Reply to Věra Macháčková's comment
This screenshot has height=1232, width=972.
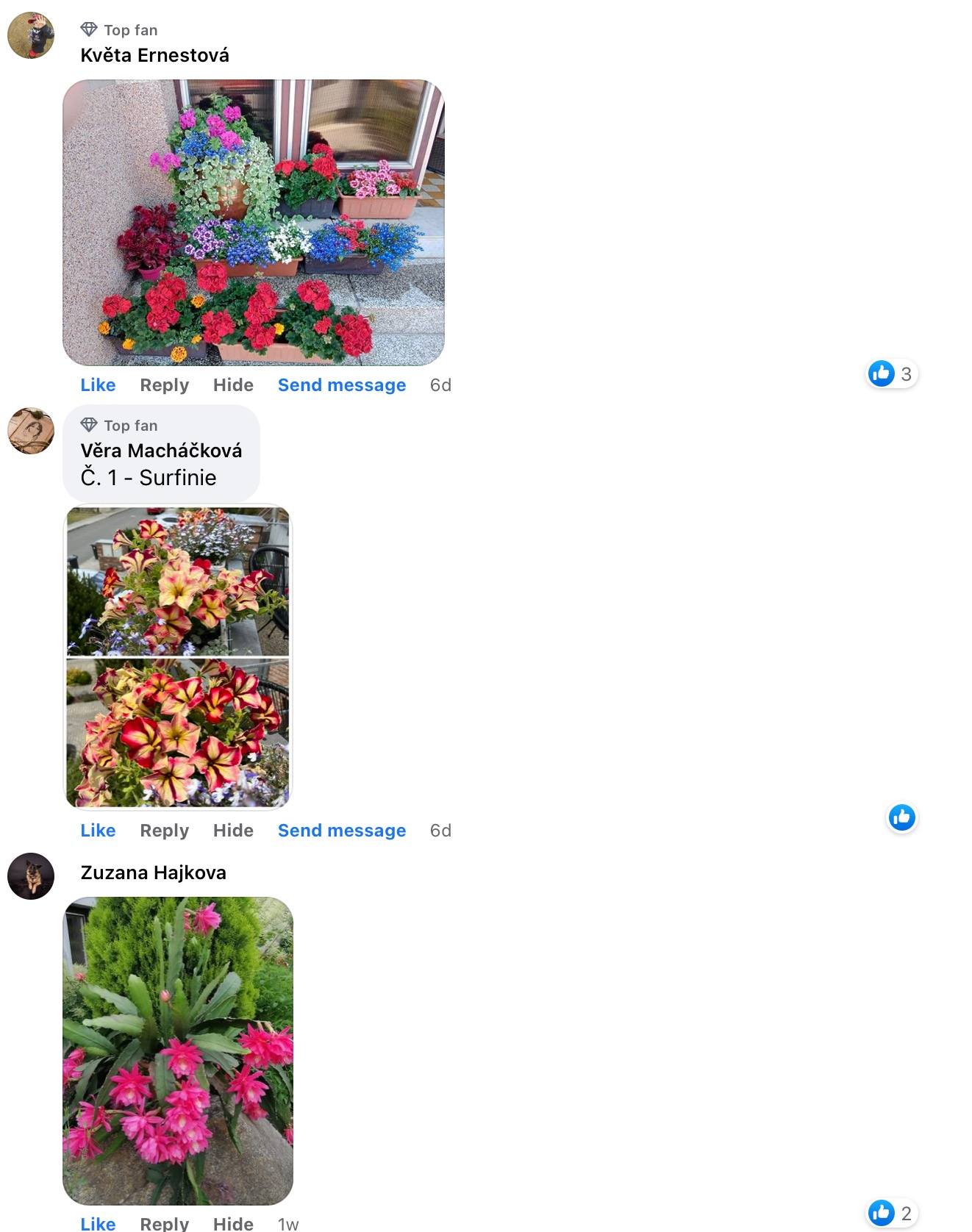(x=164, y=831)
